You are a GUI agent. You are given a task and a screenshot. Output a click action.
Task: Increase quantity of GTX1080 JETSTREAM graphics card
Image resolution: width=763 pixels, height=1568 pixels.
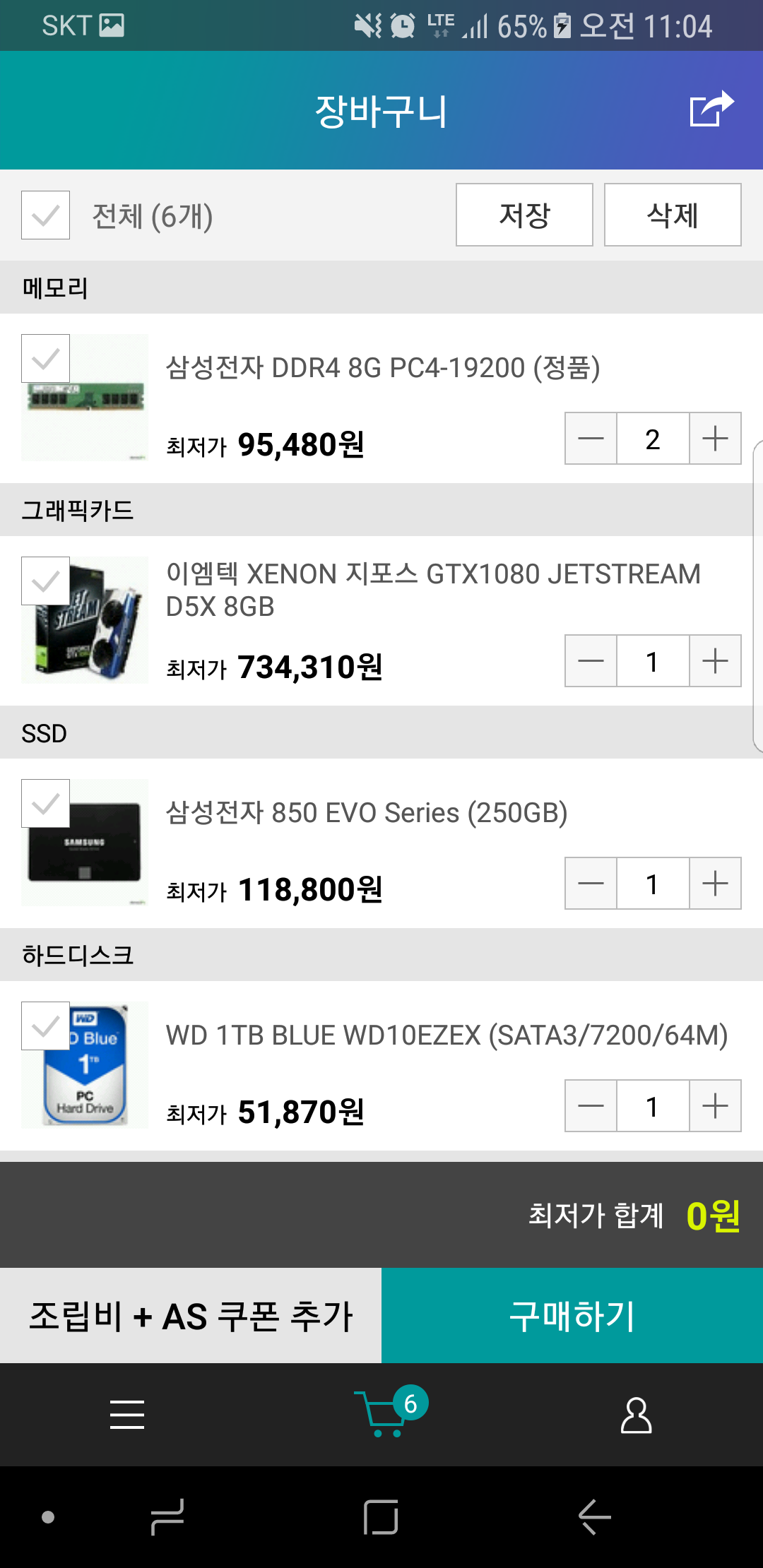715,661
